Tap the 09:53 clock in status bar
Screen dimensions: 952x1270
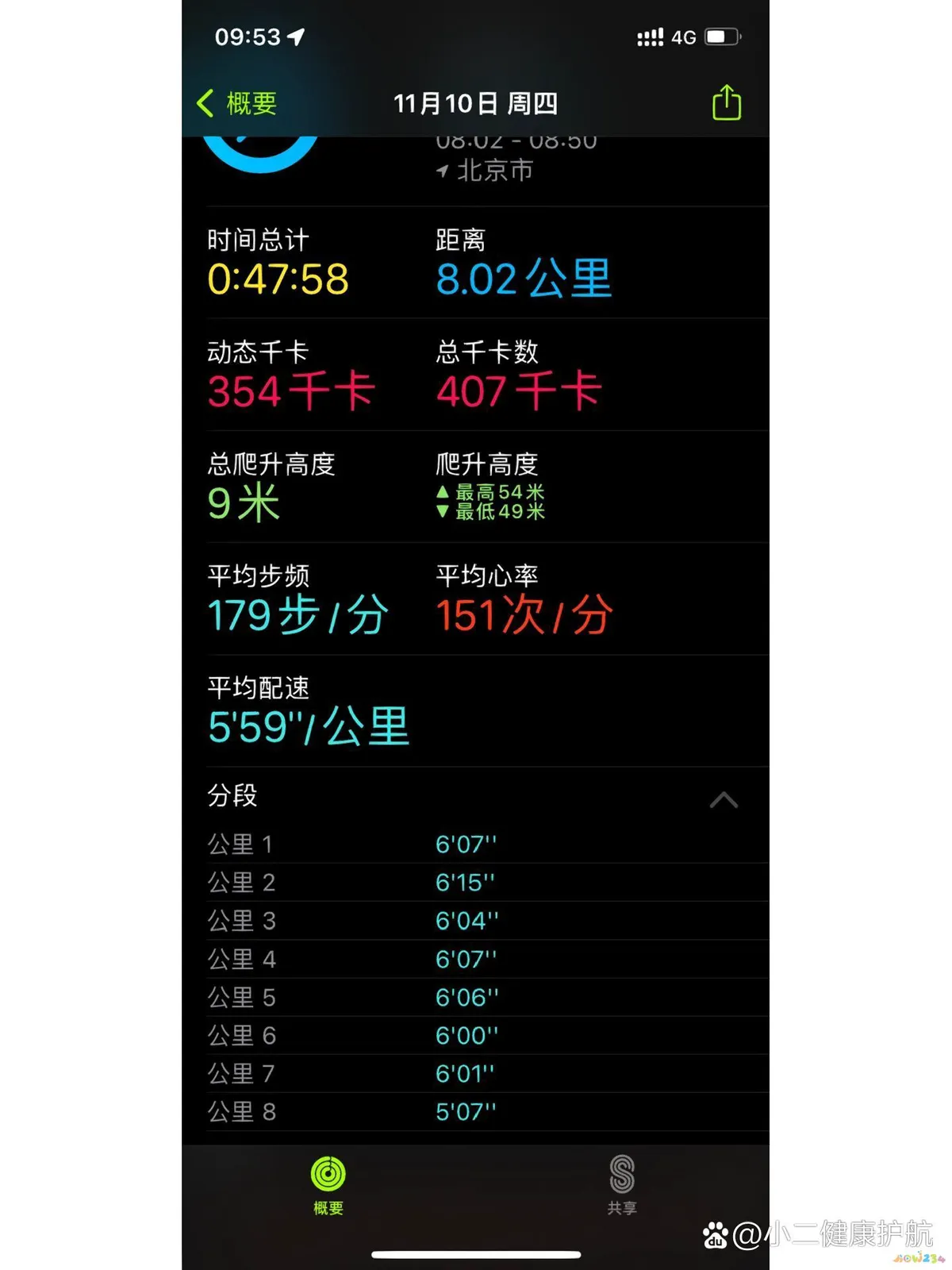click(248, 37)
